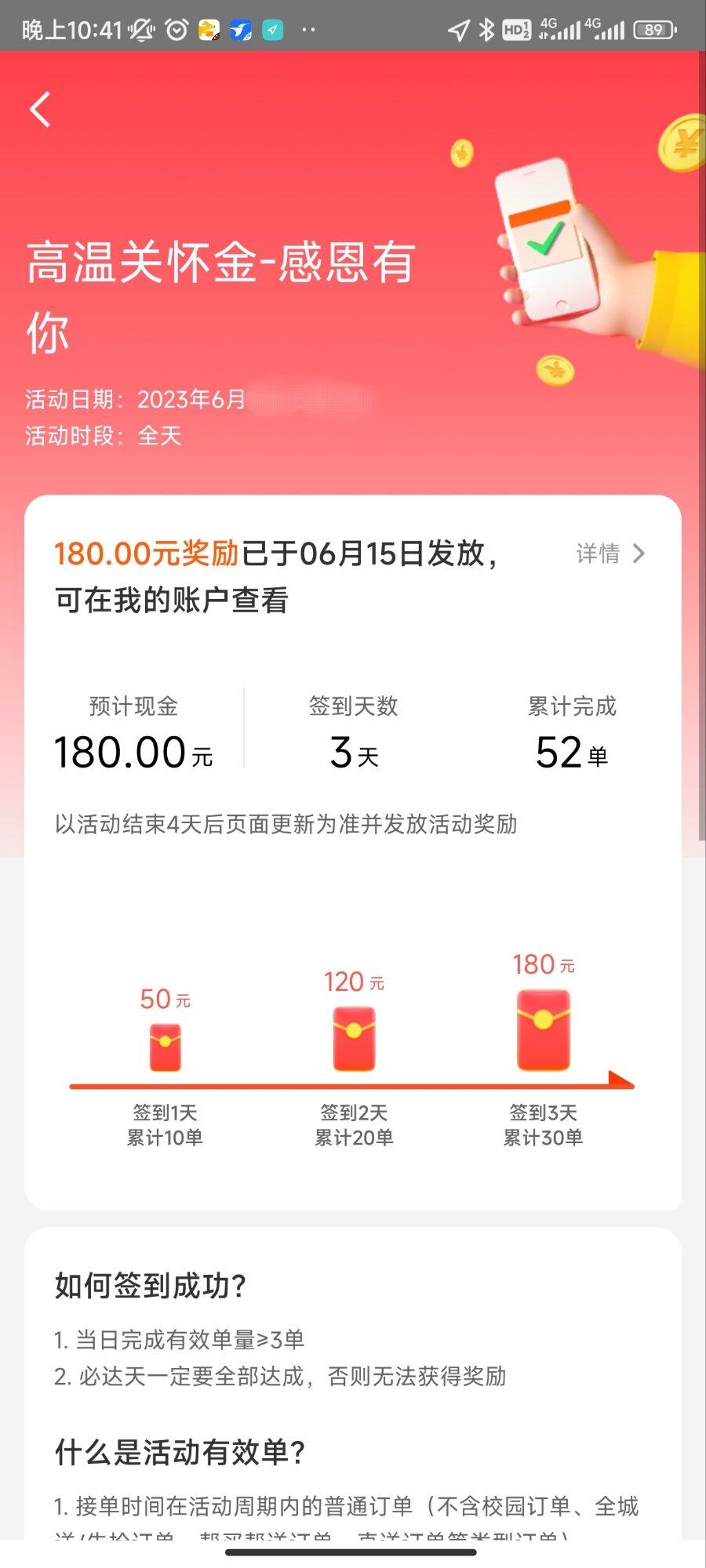Go back using the top-left arrow

41,109
